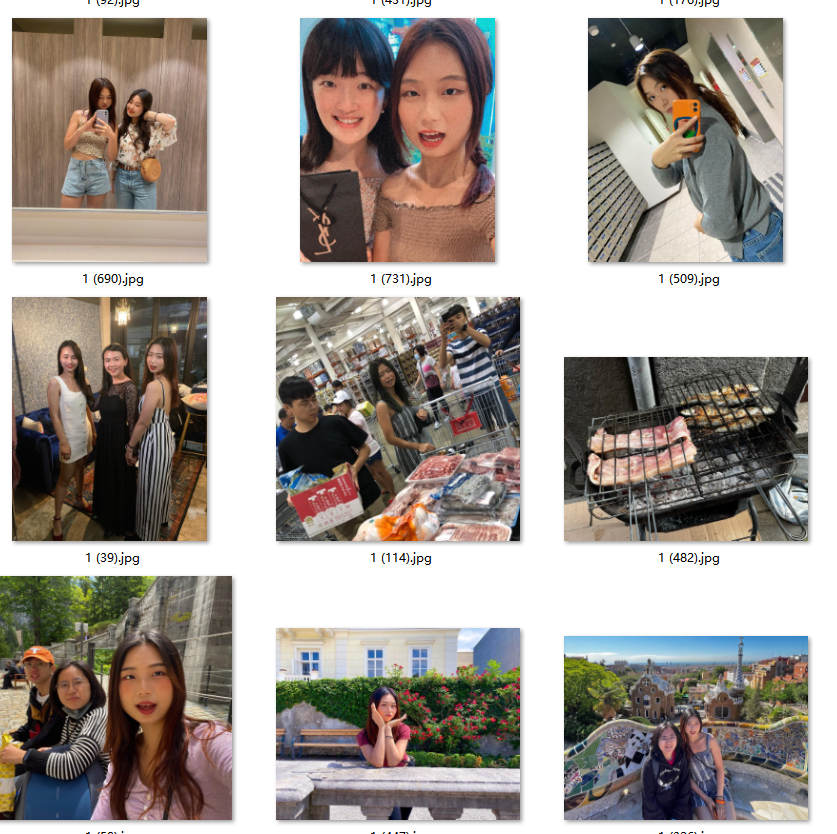
Task: Select the photo with the rose hedge
Action: click(397, 723)
